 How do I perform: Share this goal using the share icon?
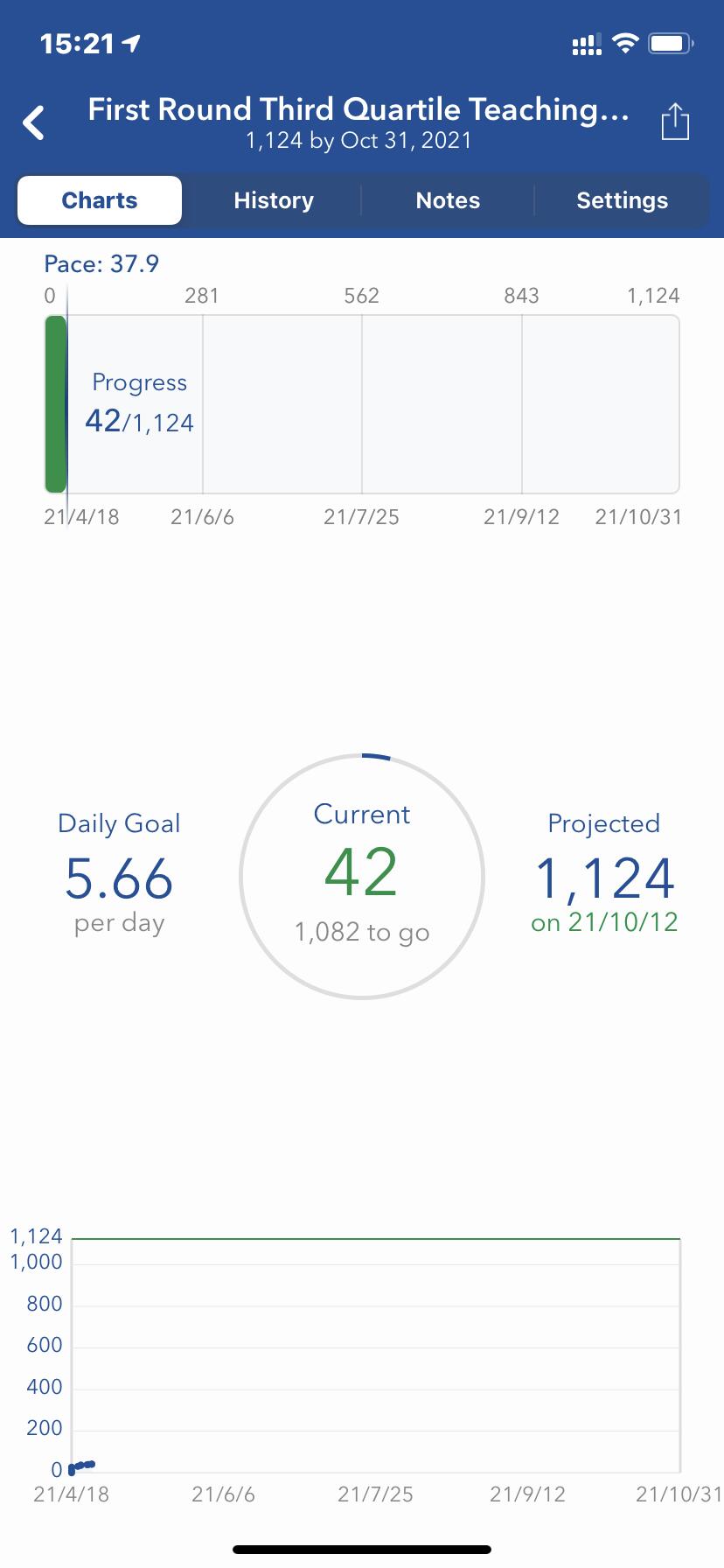[675, 122]
